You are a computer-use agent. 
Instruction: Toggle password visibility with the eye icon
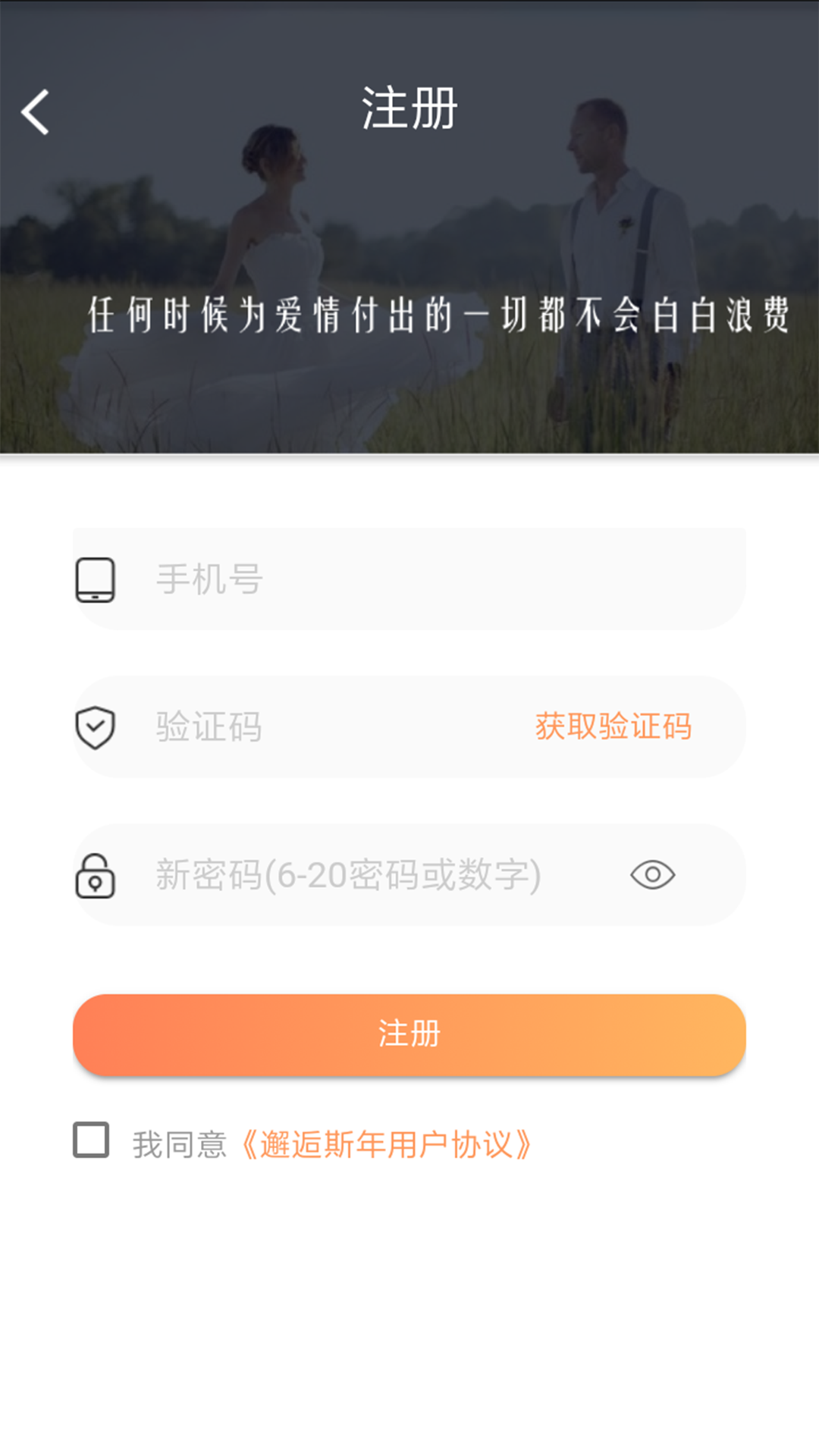pos(652,875)
